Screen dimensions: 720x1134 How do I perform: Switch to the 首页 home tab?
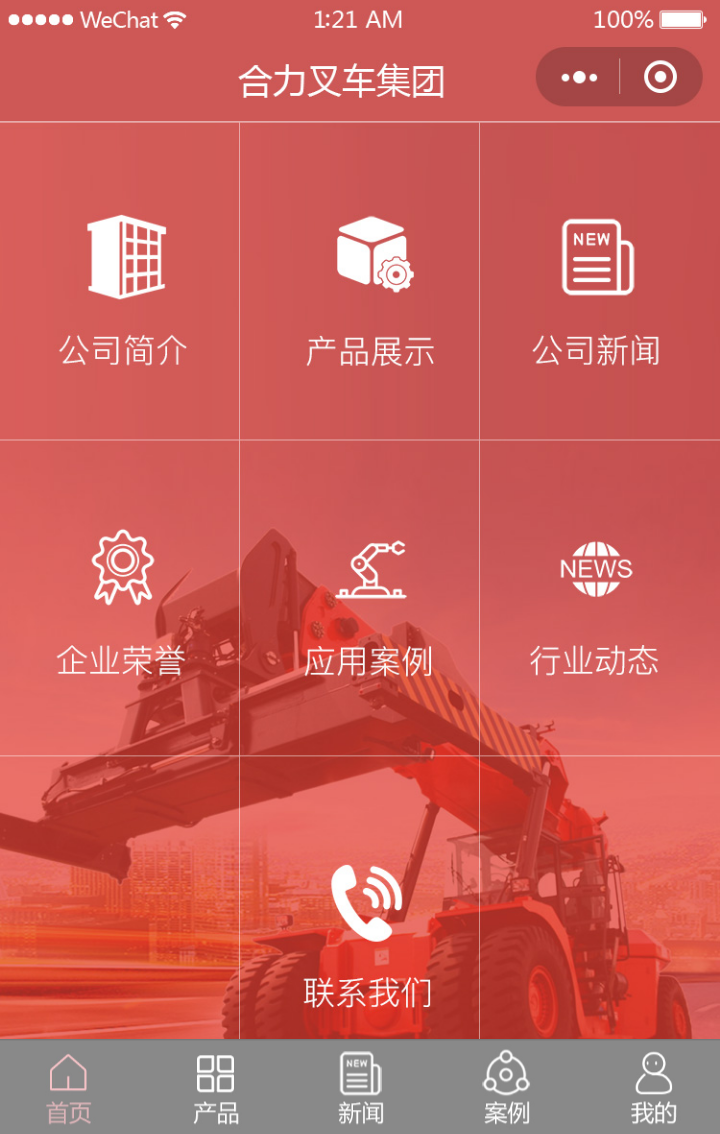coord(68,1088)
